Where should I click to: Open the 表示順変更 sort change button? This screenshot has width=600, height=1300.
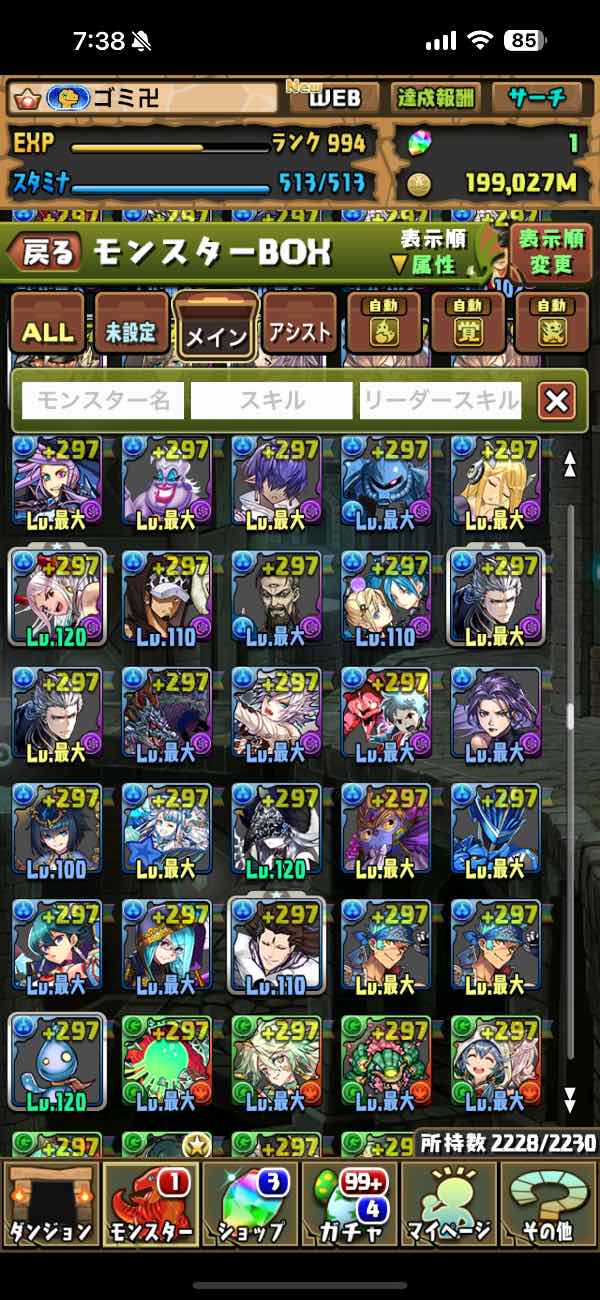coord(551,252)
